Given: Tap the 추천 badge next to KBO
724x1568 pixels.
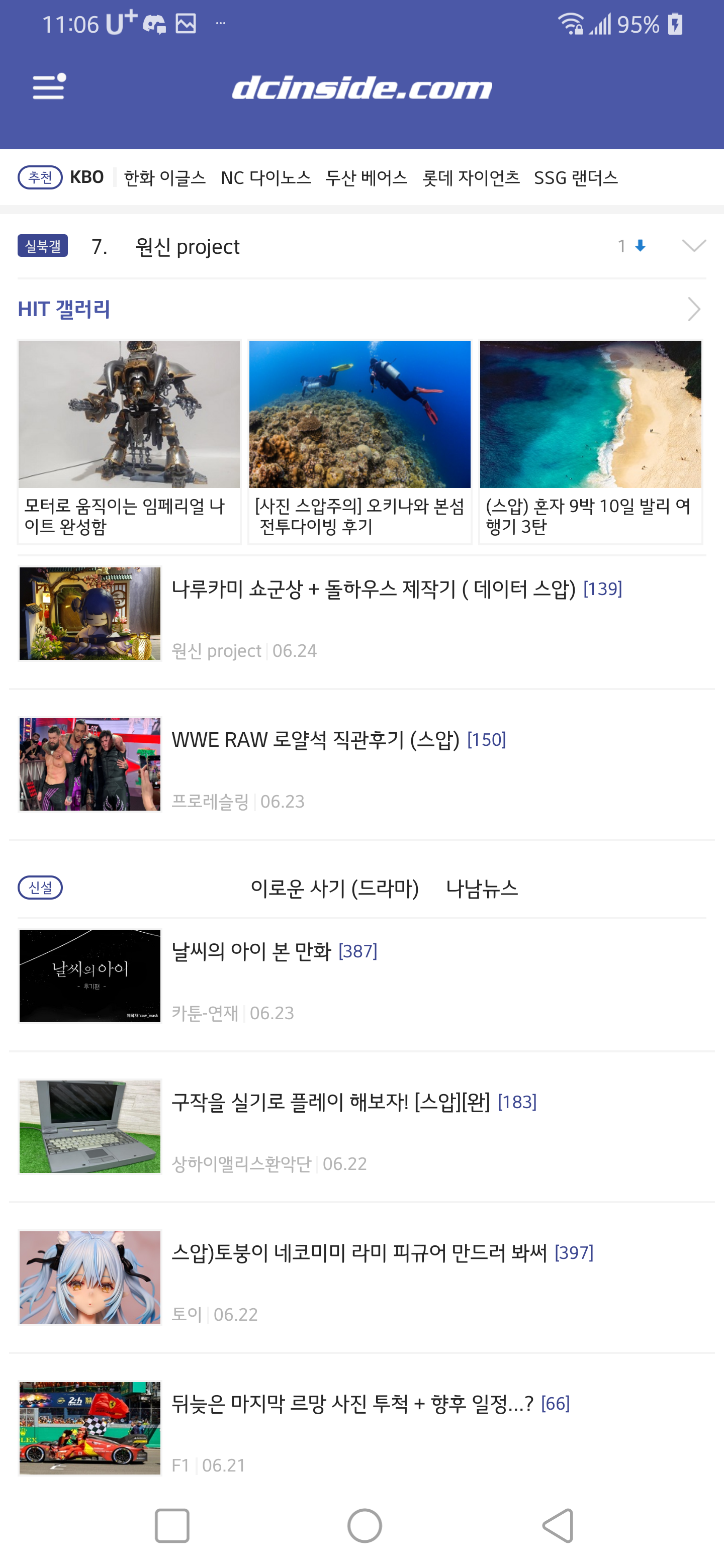Looking at the screenshot, I should click(39, 177).
